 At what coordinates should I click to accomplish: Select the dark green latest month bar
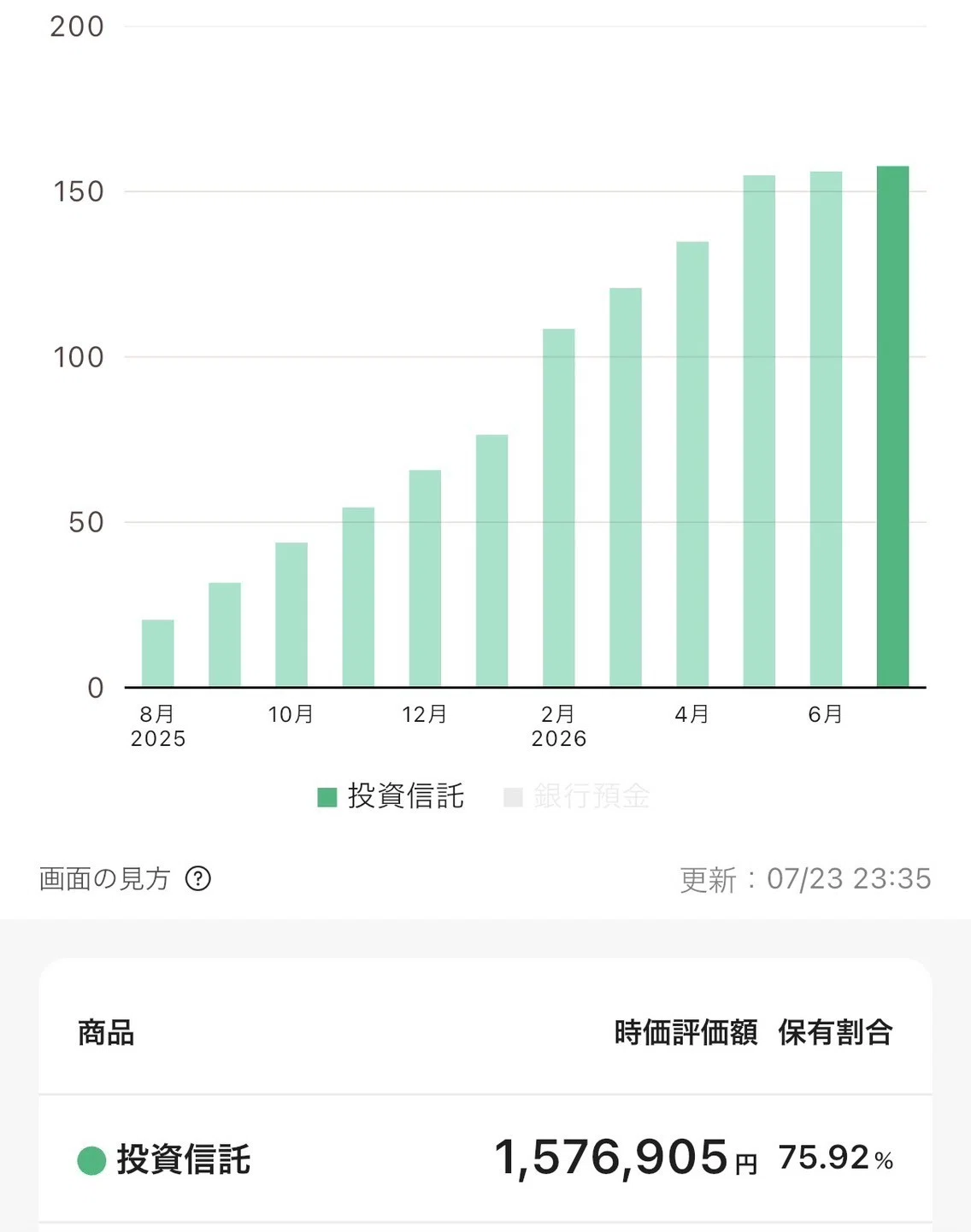[892, 426]
